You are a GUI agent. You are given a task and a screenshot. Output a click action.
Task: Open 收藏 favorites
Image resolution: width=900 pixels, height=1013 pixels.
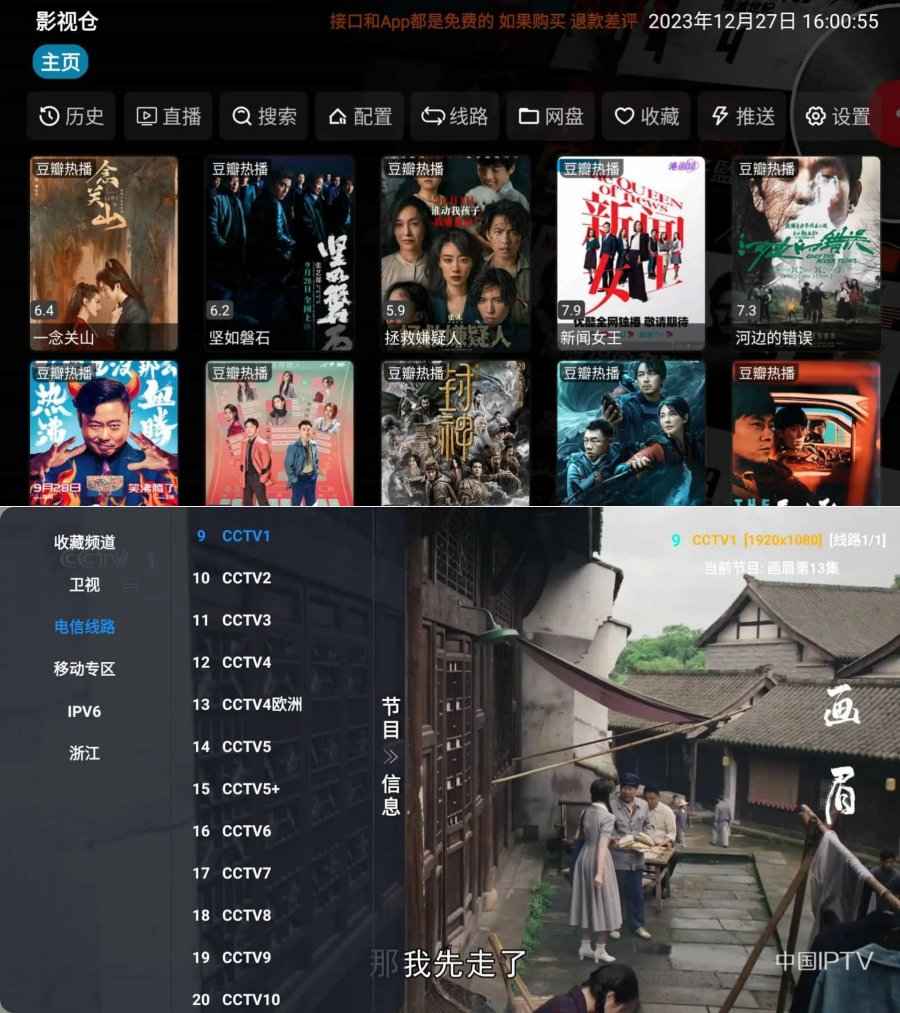(646, 117)
